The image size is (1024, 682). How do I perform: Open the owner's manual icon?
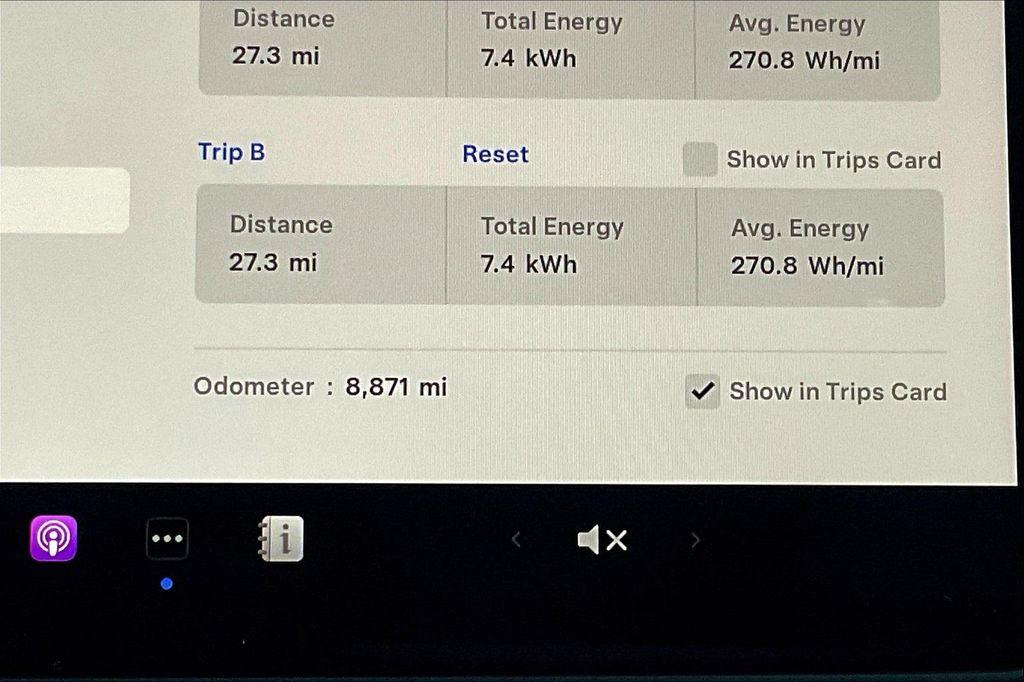click(281, 540)
